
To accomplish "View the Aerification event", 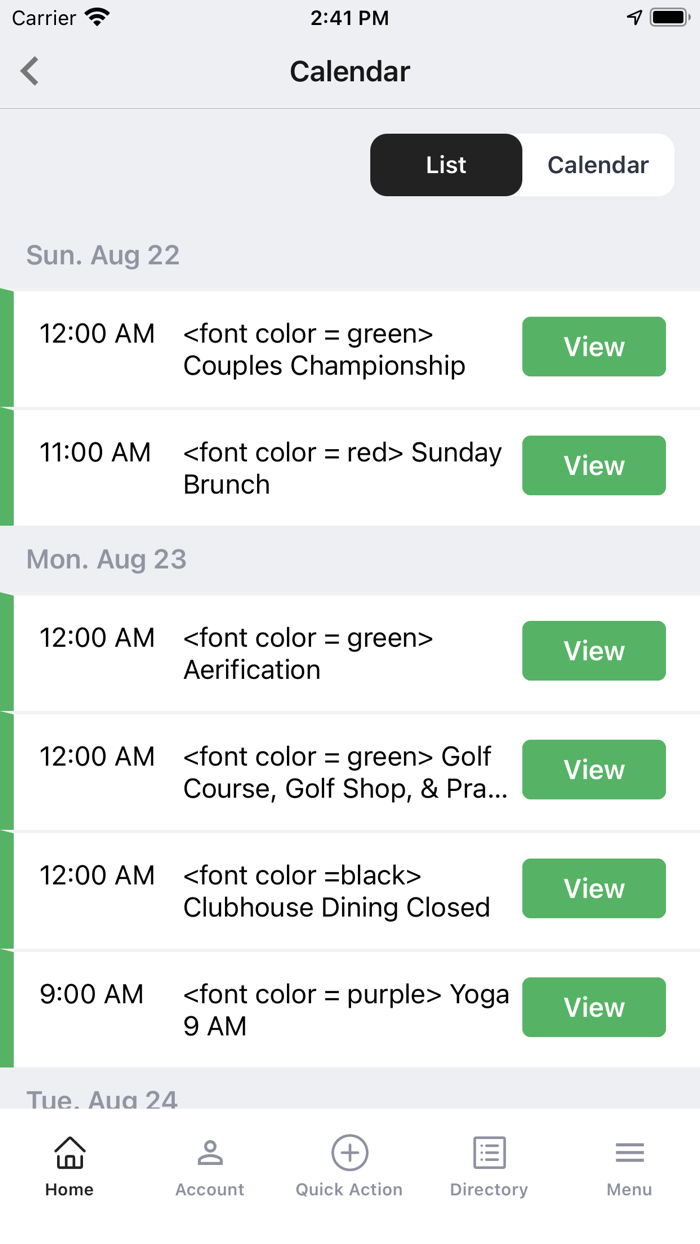I will coord(594,651).
